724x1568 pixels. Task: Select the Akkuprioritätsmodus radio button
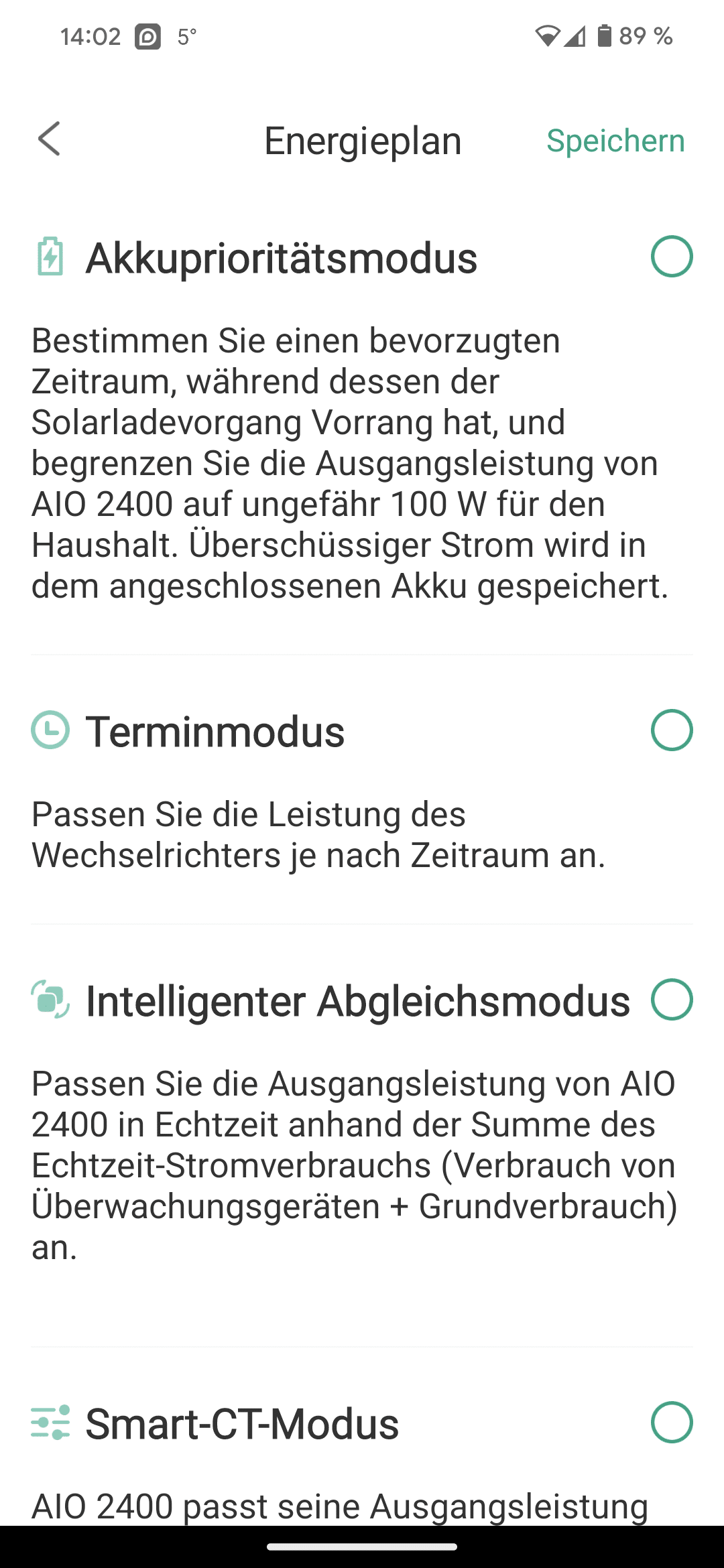672,257
